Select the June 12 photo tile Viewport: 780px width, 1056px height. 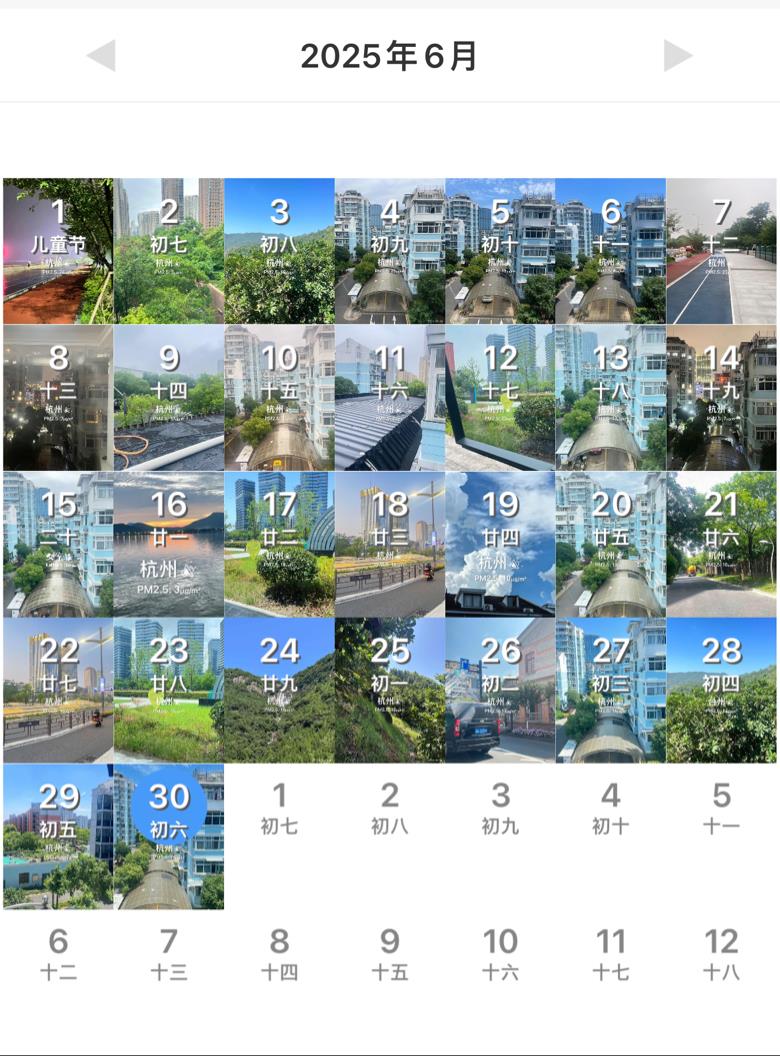500,397
